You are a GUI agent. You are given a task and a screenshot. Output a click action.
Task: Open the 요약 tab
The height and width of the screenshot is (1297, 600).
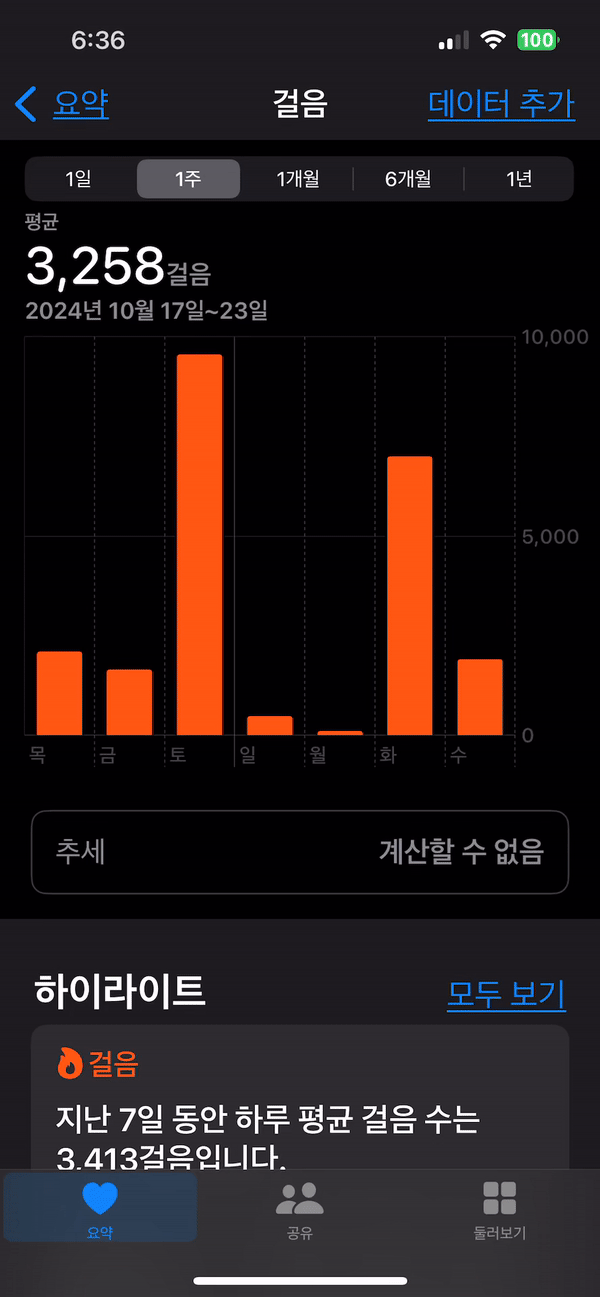(x=100, y=1208)
